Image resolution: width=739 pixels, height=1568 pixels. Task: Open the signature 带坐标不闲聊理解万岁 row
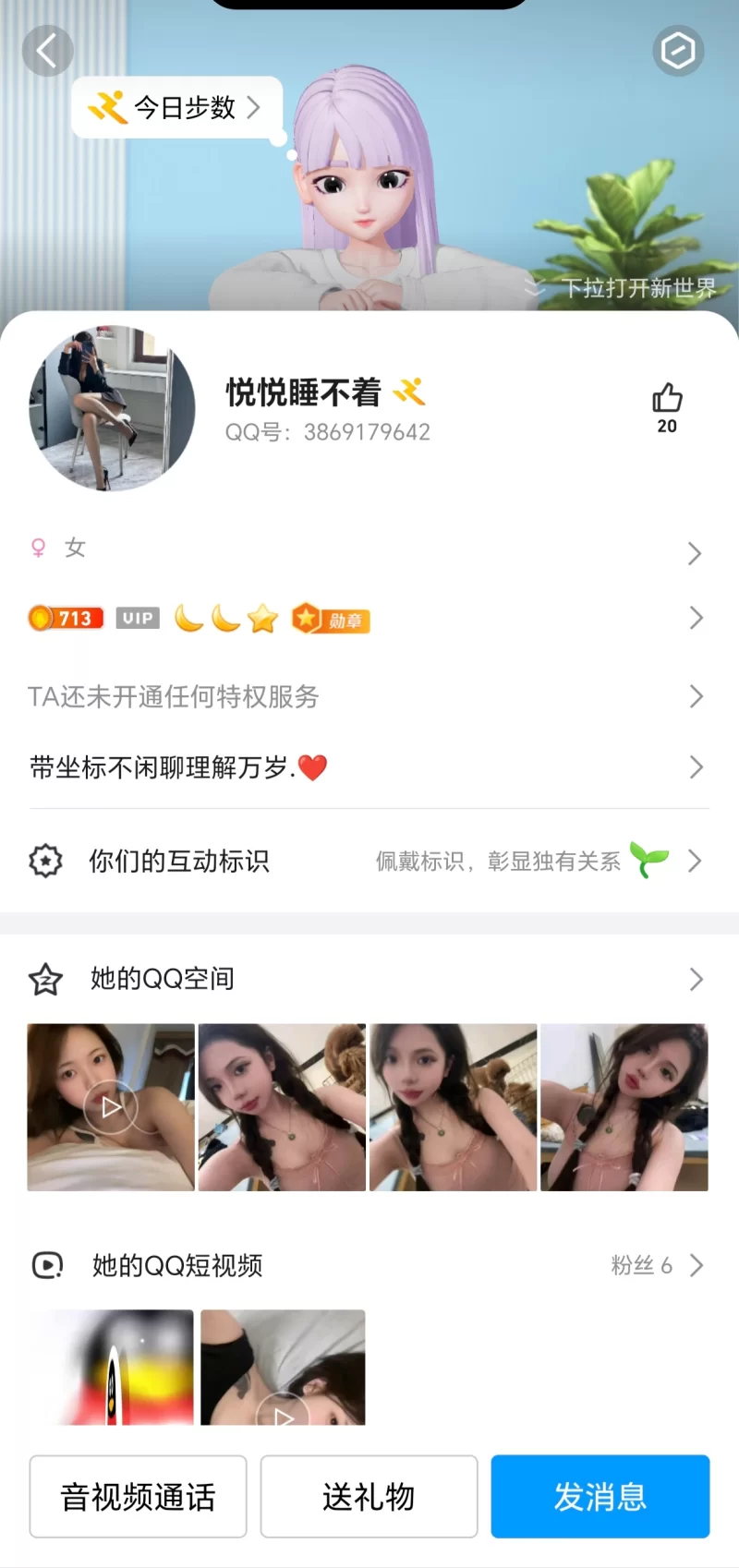pyautogui.click(x=369, y=767)
